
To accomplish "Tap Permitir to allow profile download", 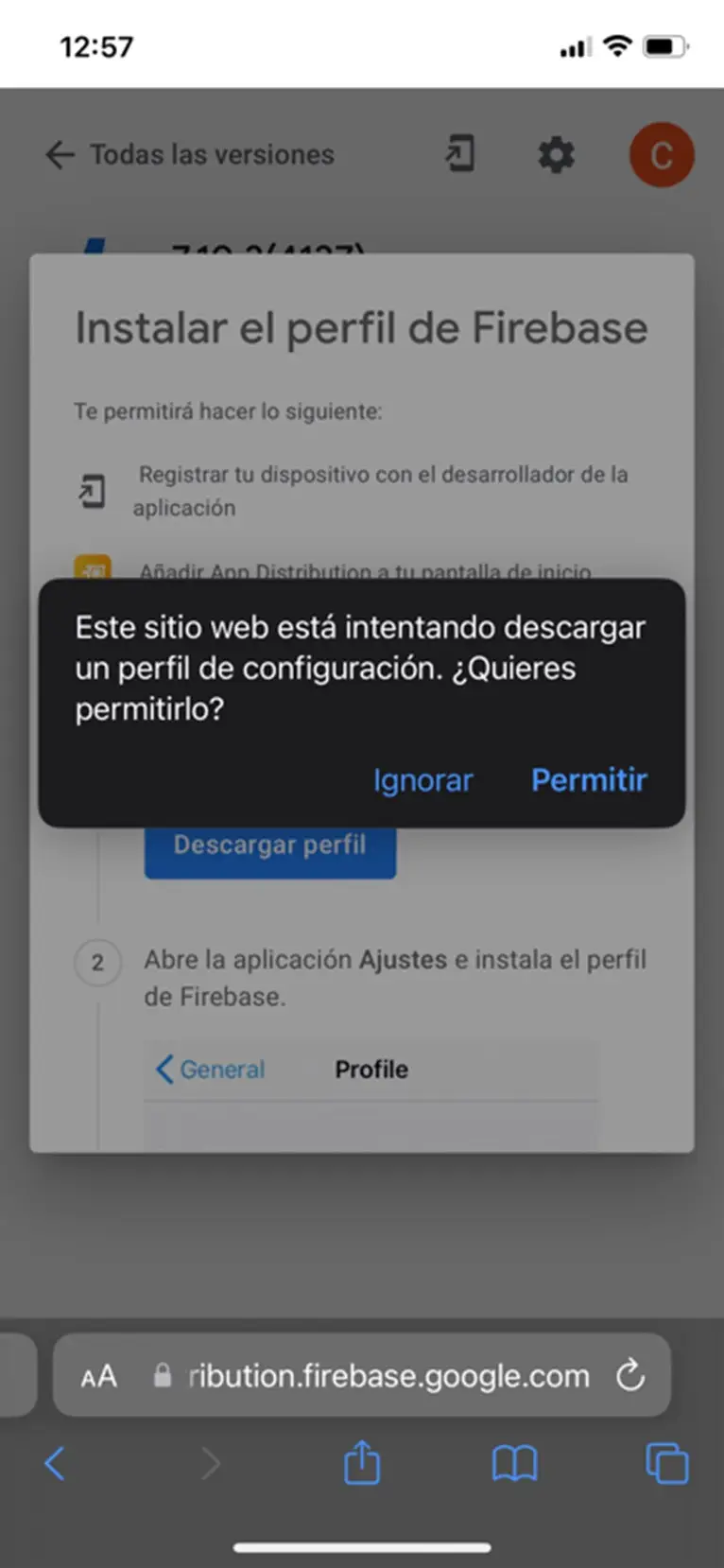I will point(588,780).
